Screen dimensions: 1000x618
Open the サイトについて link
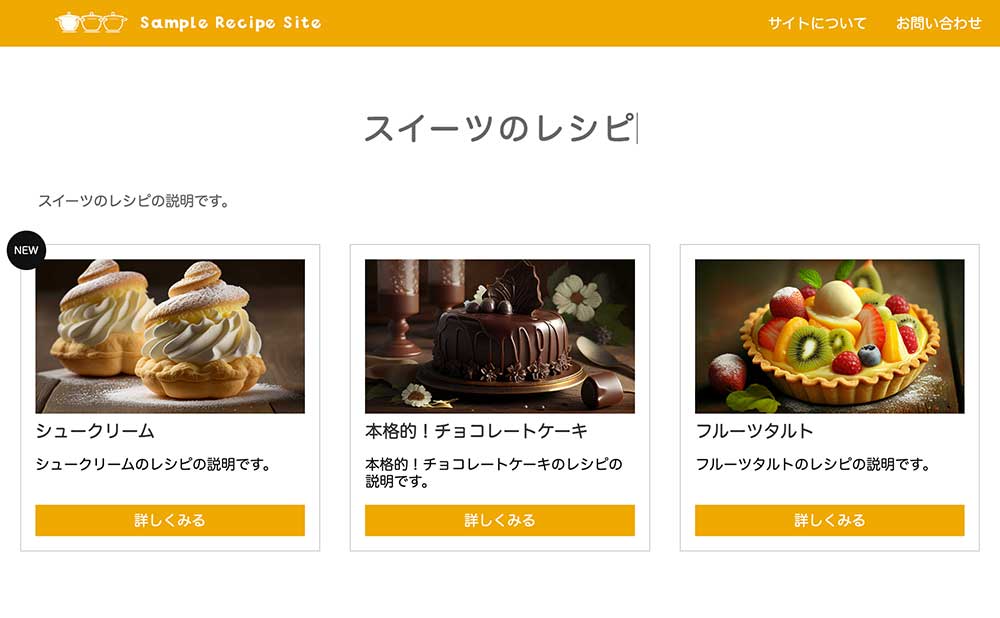[x=817, y=23]
